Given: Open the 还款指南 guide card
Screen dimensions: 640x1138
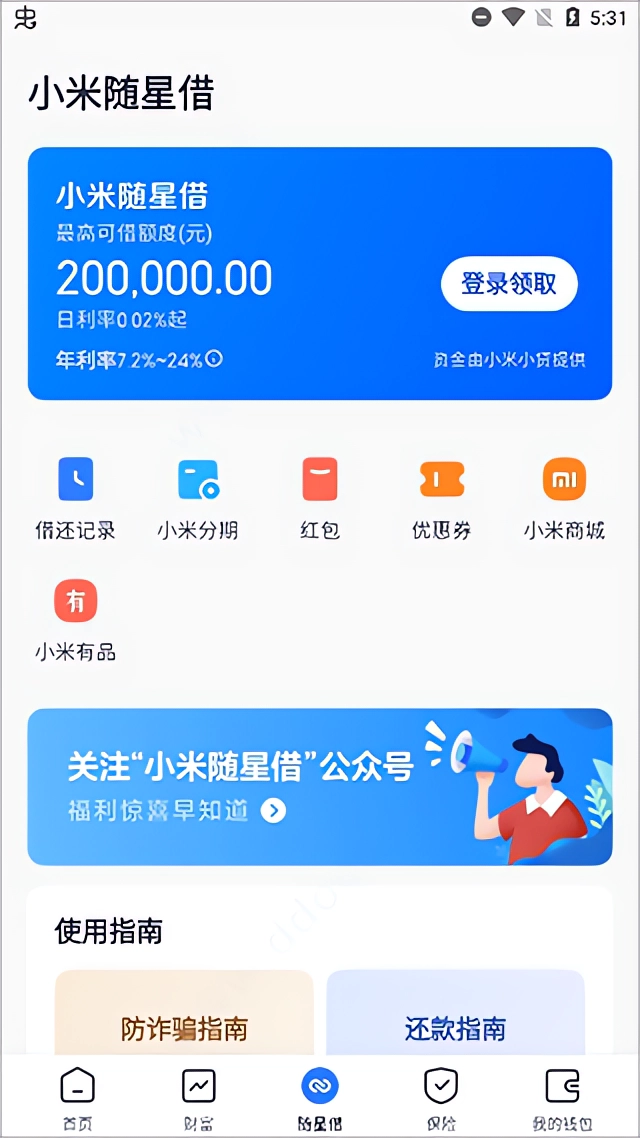Looking at the screenshot, I should [x=455, y=1015].
